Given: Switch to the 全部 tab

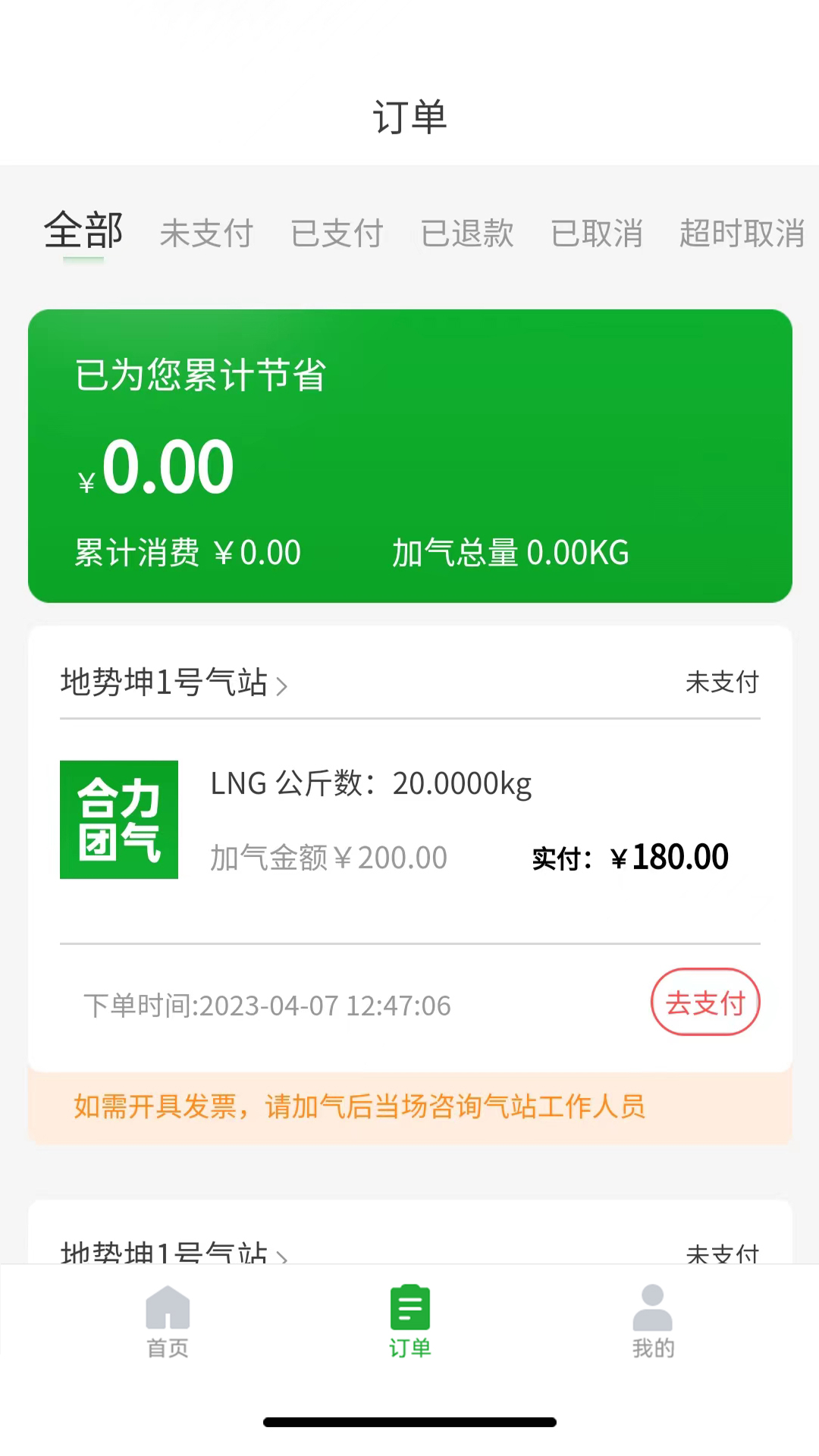Looking at the screenshot, I should [x=83, y=232].
